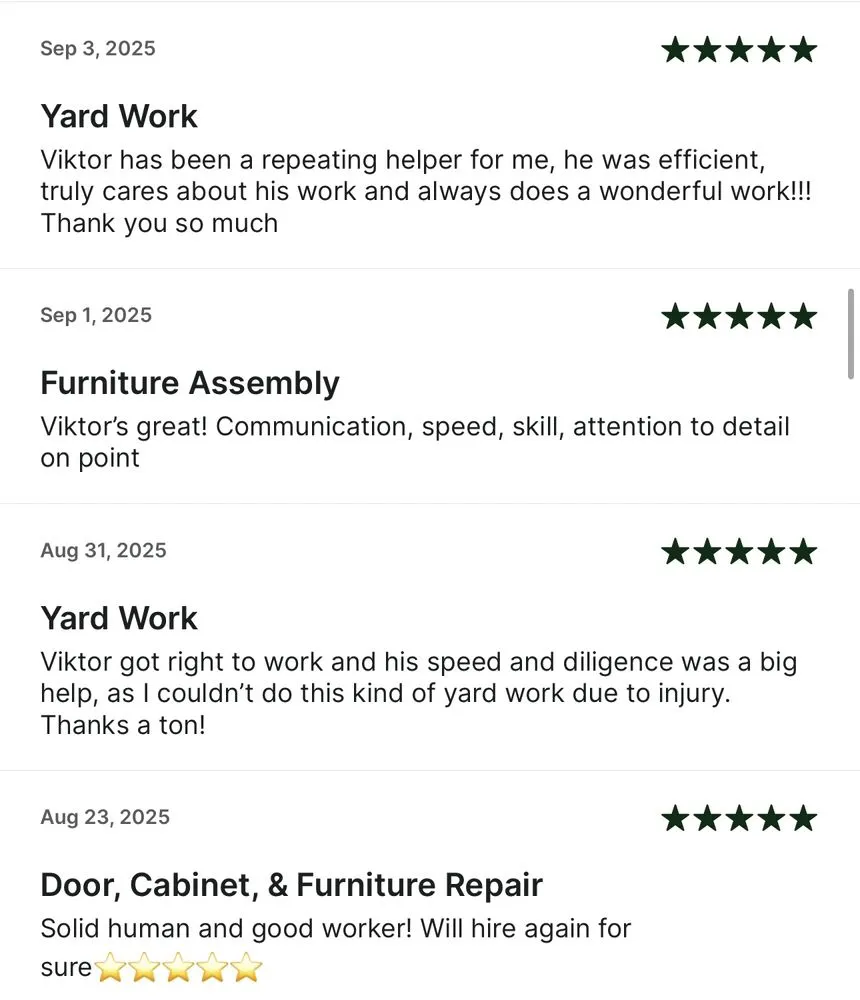Open the 'Furniture Assembly' review title

(x=190, y=383)
